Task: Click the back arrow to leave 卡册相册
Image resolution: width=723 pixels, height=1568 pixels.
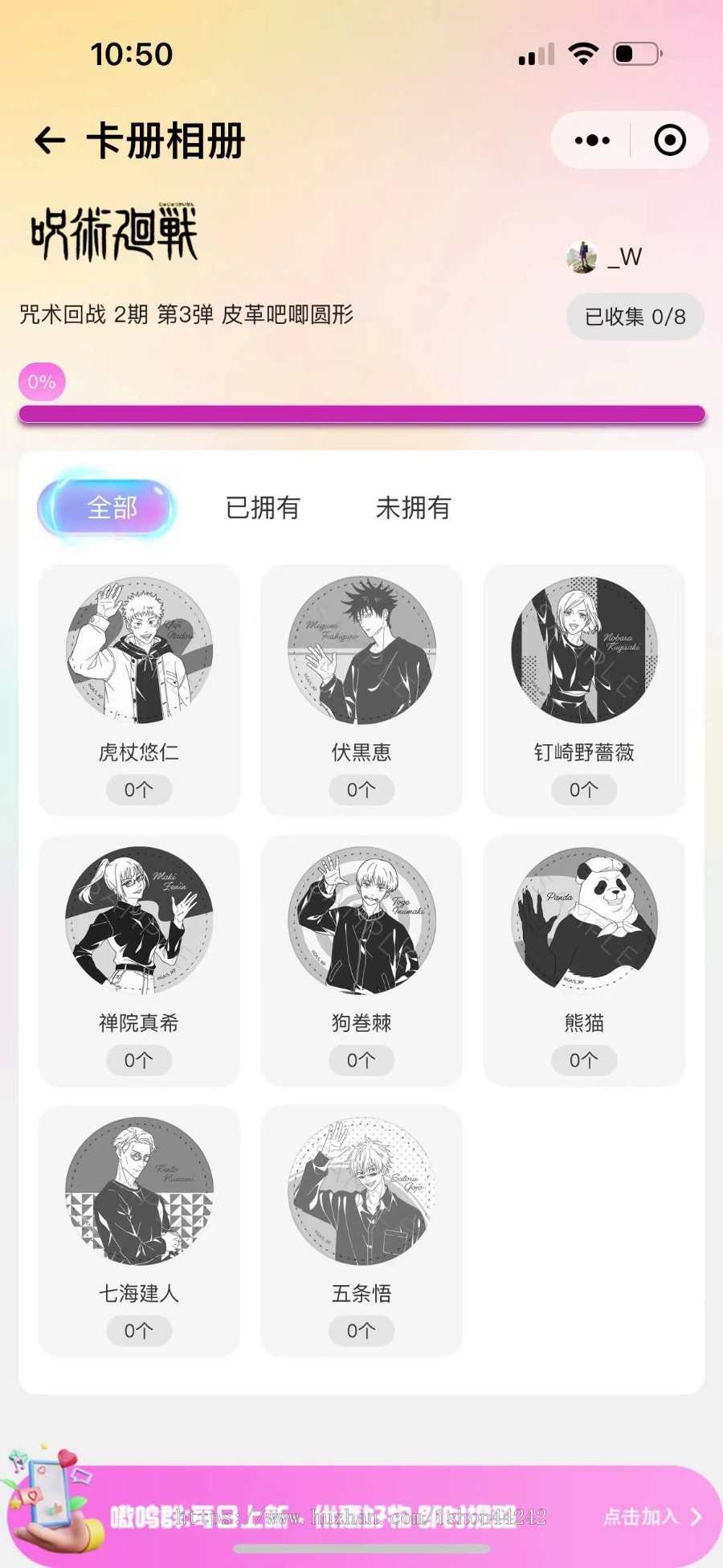Action: [49, 139]
